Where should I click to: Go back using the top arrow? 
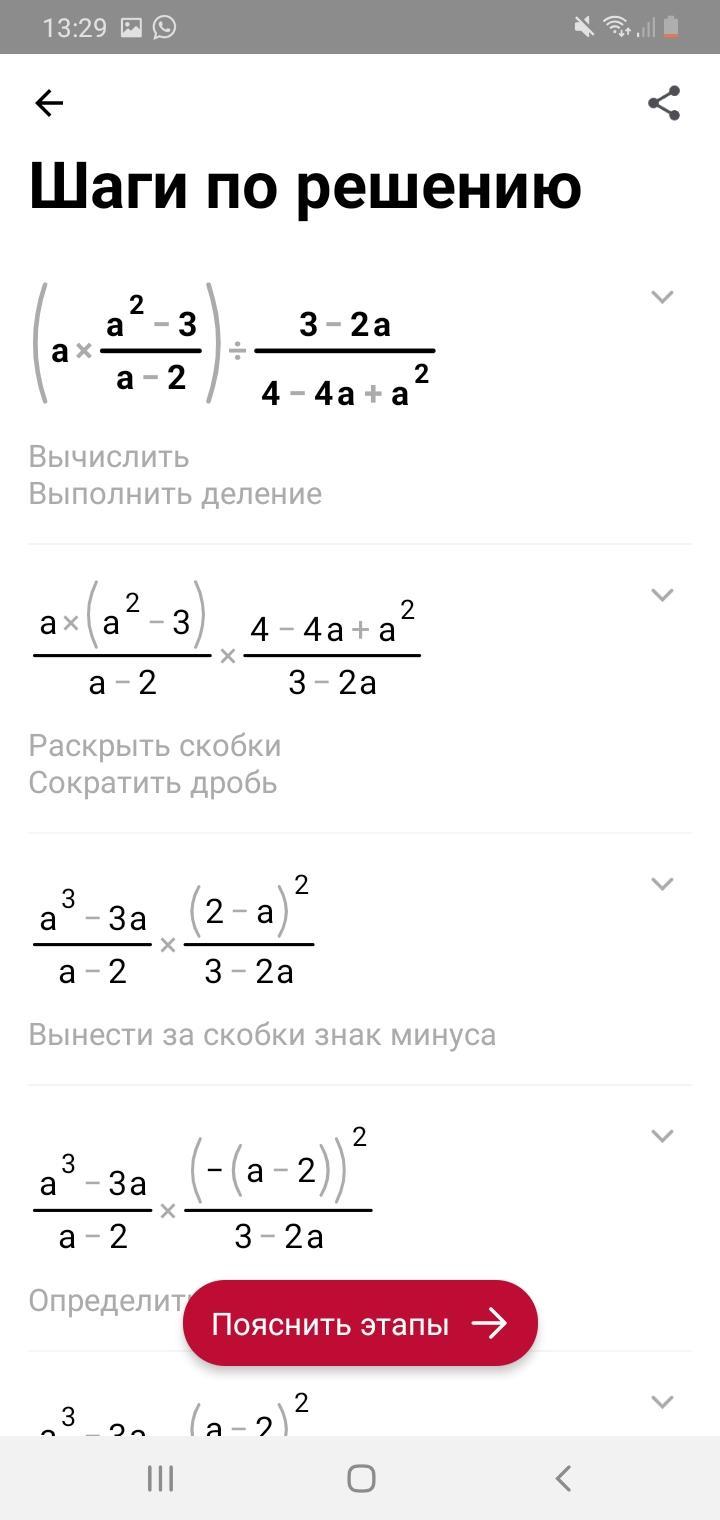(49, 103)
